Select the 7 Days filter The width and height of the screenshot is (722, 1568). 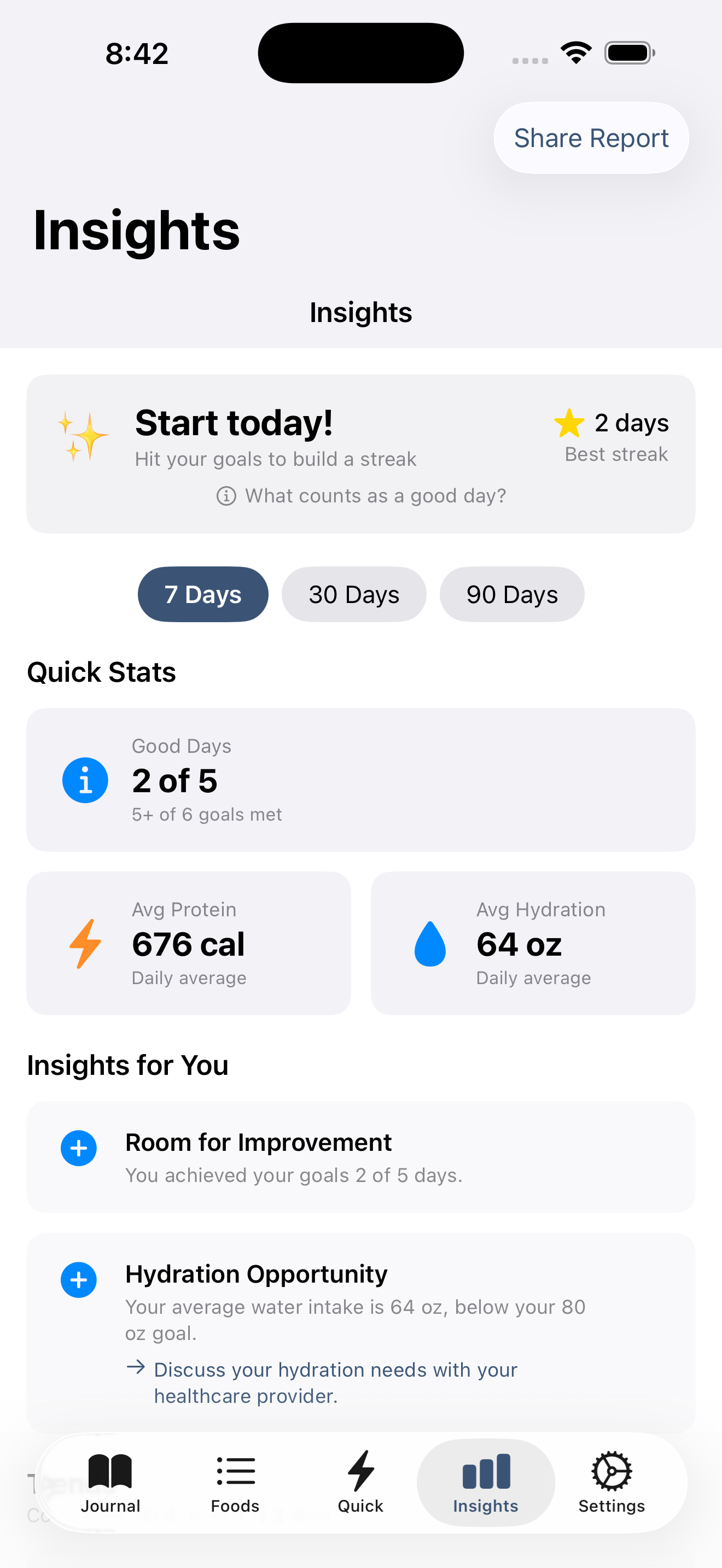click(x=203, y=594)
